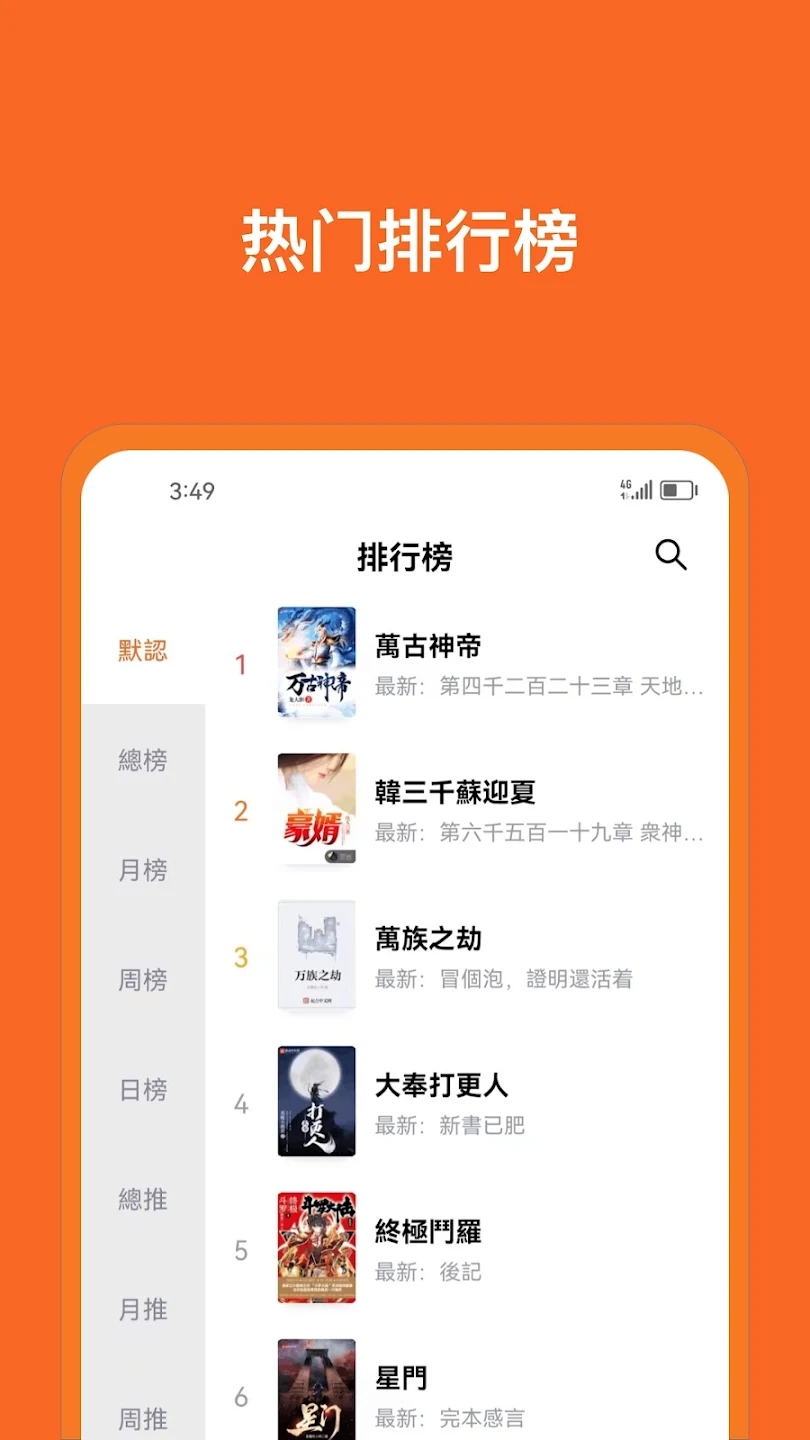Tap the 萬古神帝 book cover thumbnail
The image size is (810, 1440).
tap(316, 662)
